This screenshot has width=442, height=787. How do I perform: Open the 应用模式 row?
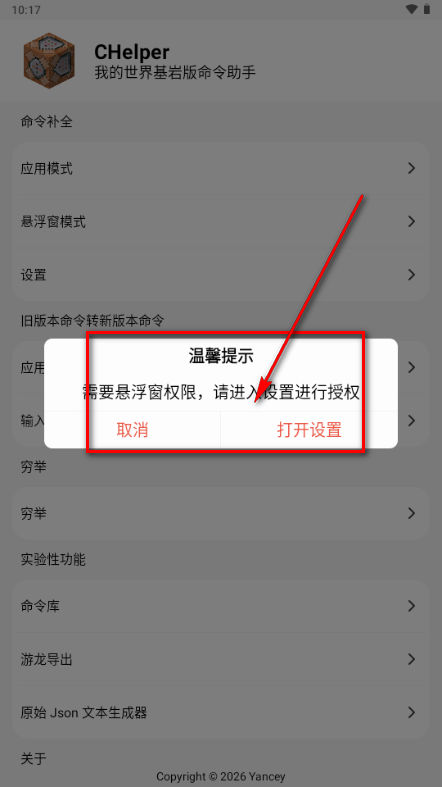point(221,168)
